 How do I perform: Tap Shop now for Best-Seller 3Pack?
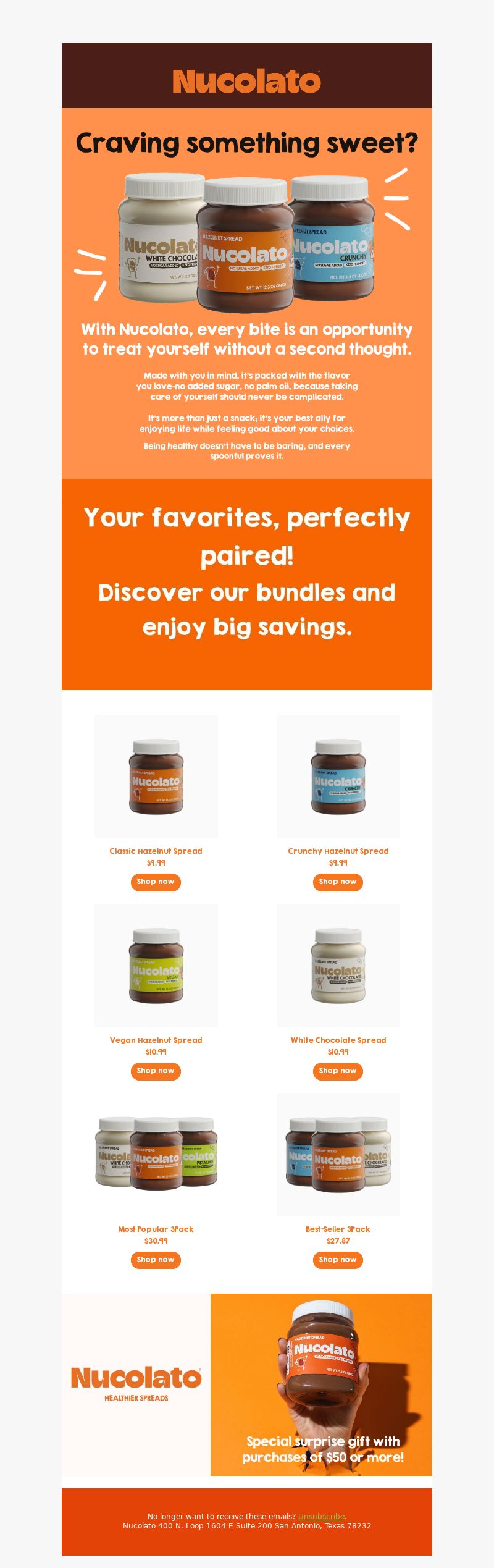click(x=338, y=1260)
